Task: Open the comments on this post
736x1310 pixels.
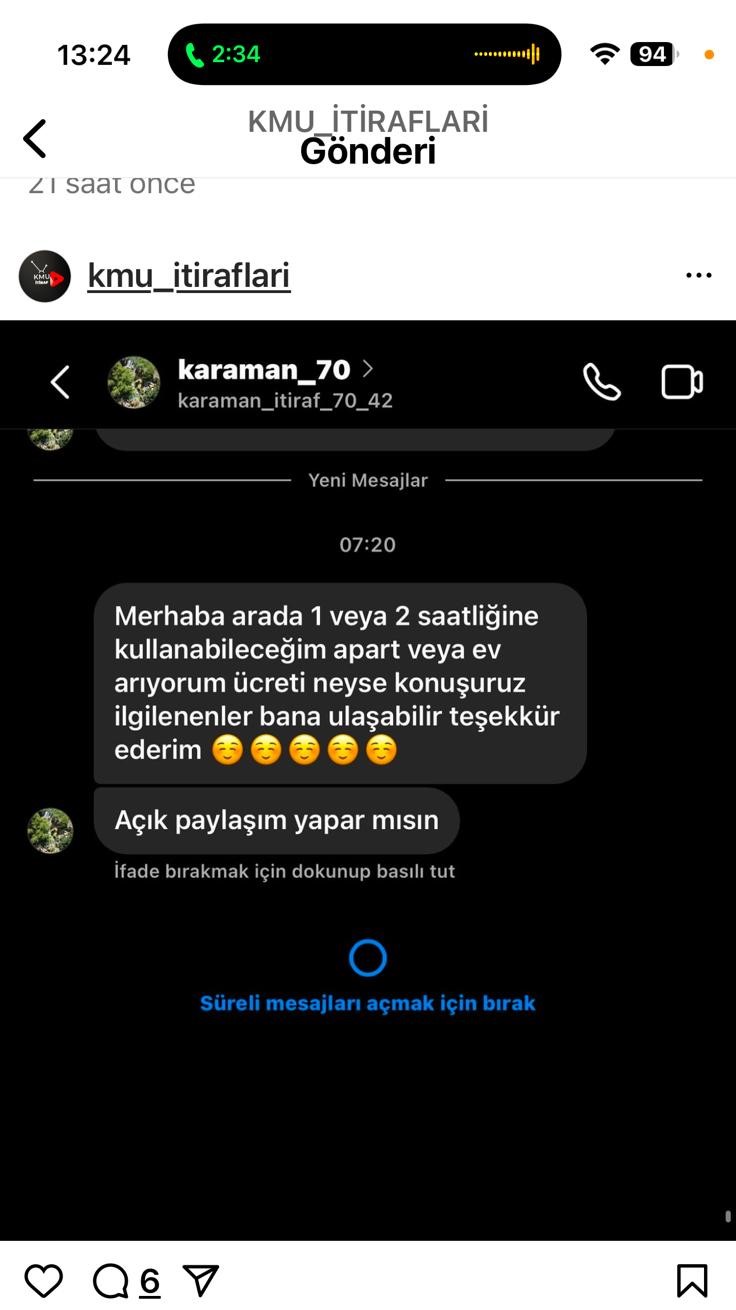Action: 110,1280
